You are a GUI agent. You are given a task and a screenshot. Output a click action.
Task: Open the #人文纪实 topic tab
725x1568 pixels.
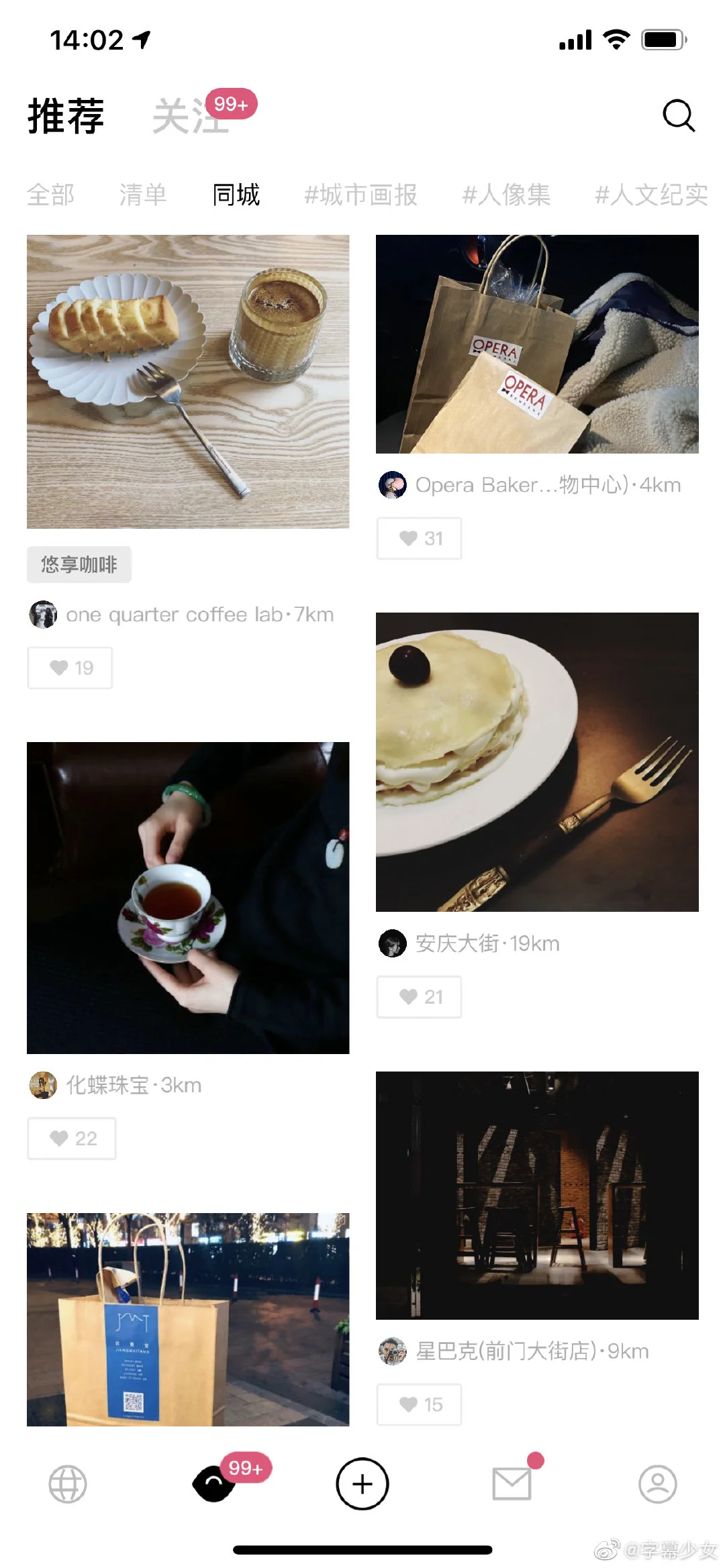pyautogui.click(x=651, y=195)
